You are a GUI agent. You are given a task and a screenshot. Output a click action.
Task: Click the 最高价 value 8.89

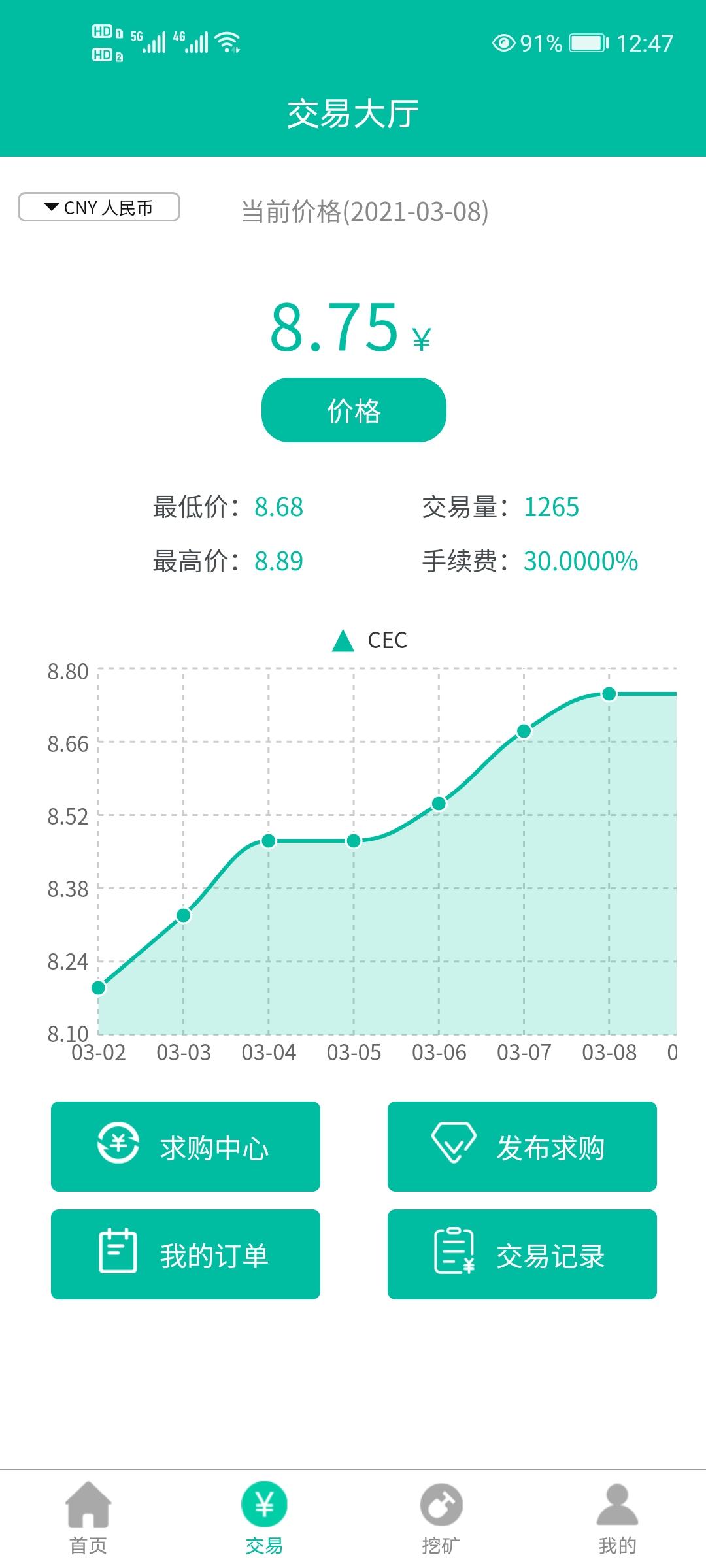[278, 560]
